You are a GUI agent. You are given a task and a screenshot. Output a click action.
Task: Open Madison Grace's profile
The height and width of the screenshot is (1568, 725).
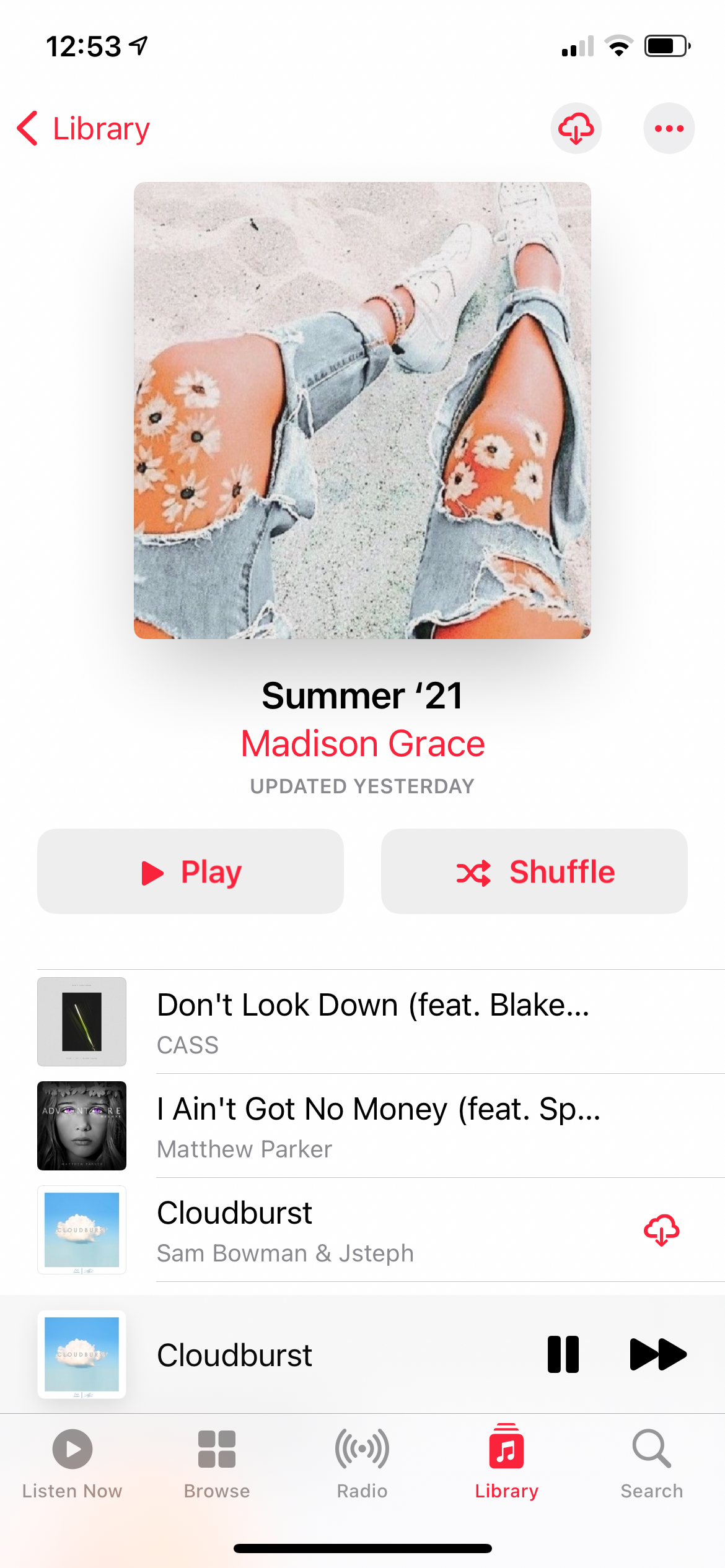tap(362, 744)
